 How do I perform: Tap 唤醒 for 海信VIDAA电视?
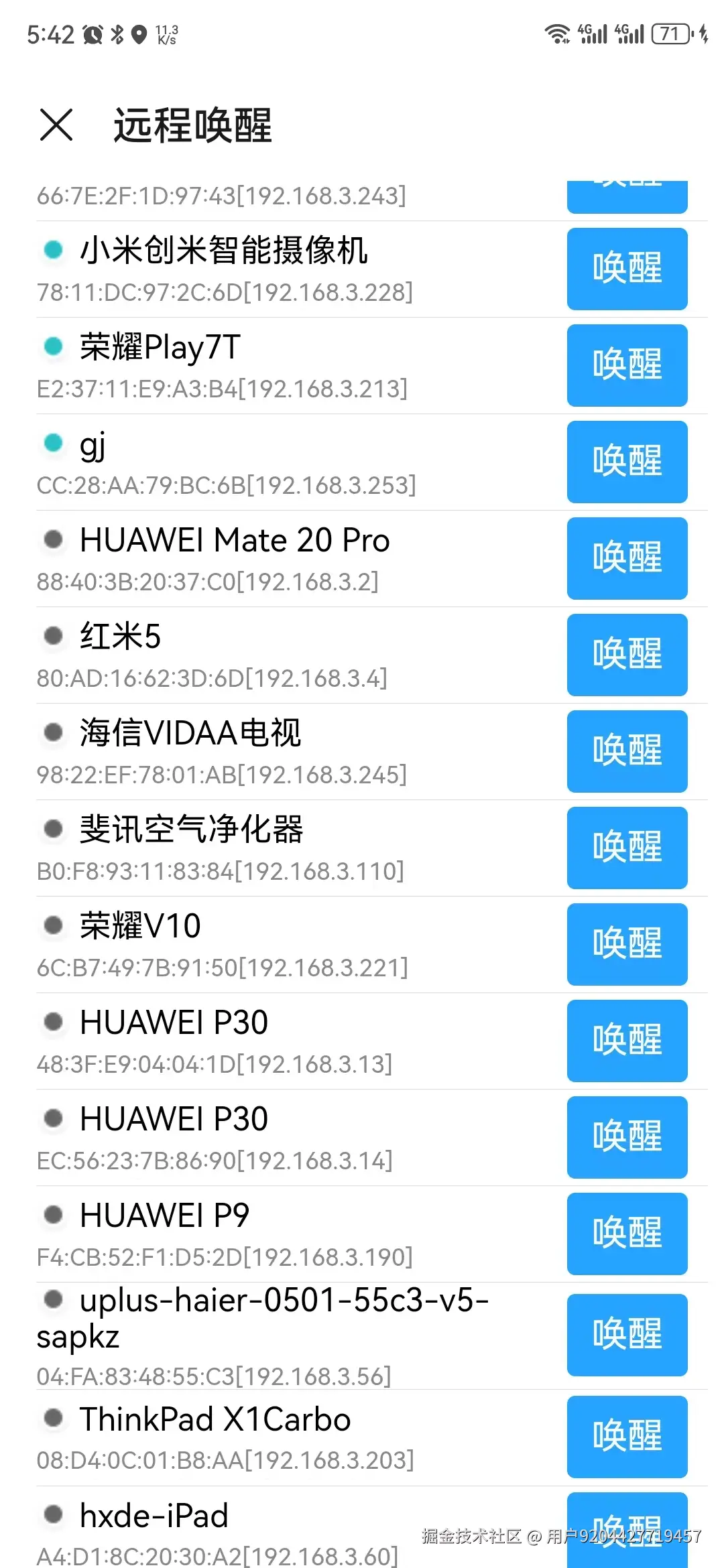627,751
